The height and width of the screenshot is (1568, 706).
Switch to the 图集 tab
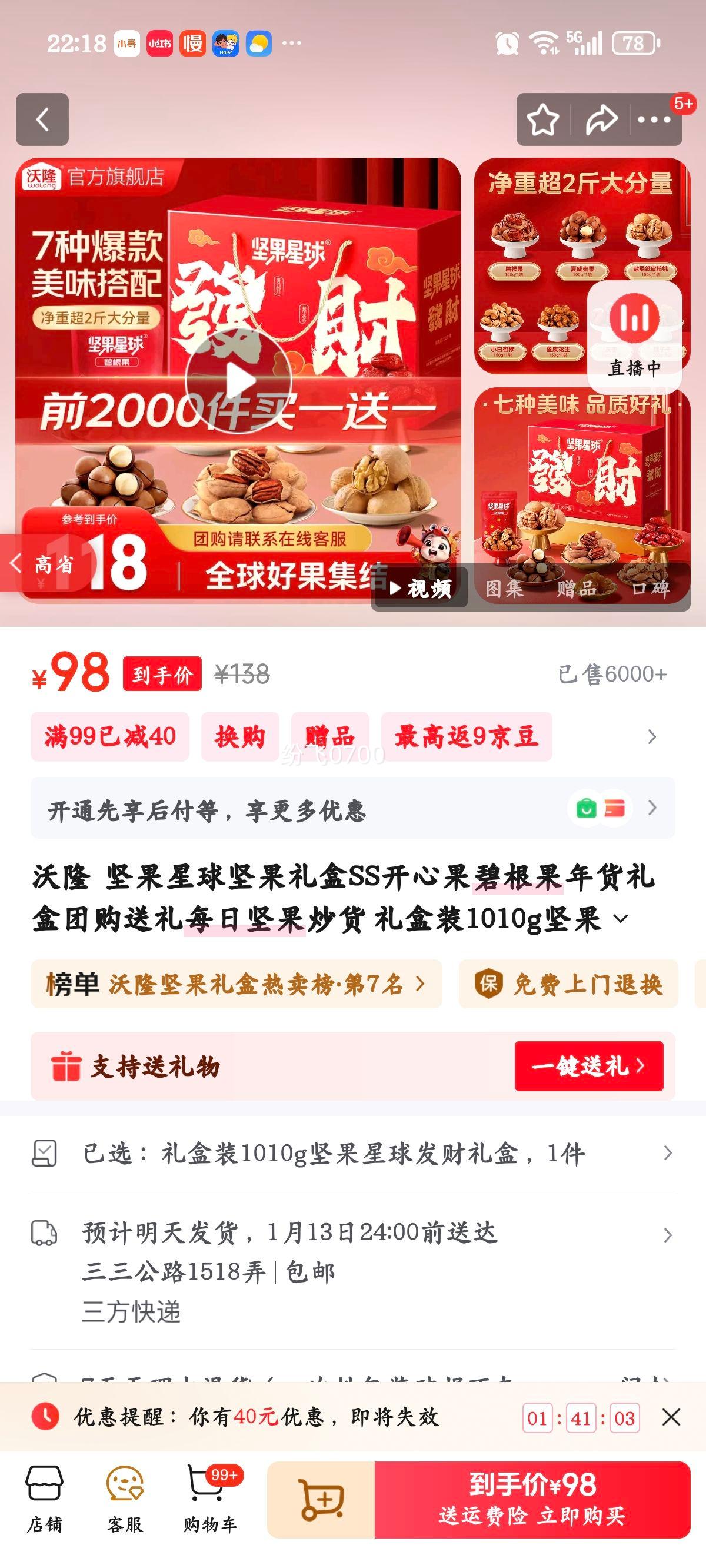click(508, 587)
